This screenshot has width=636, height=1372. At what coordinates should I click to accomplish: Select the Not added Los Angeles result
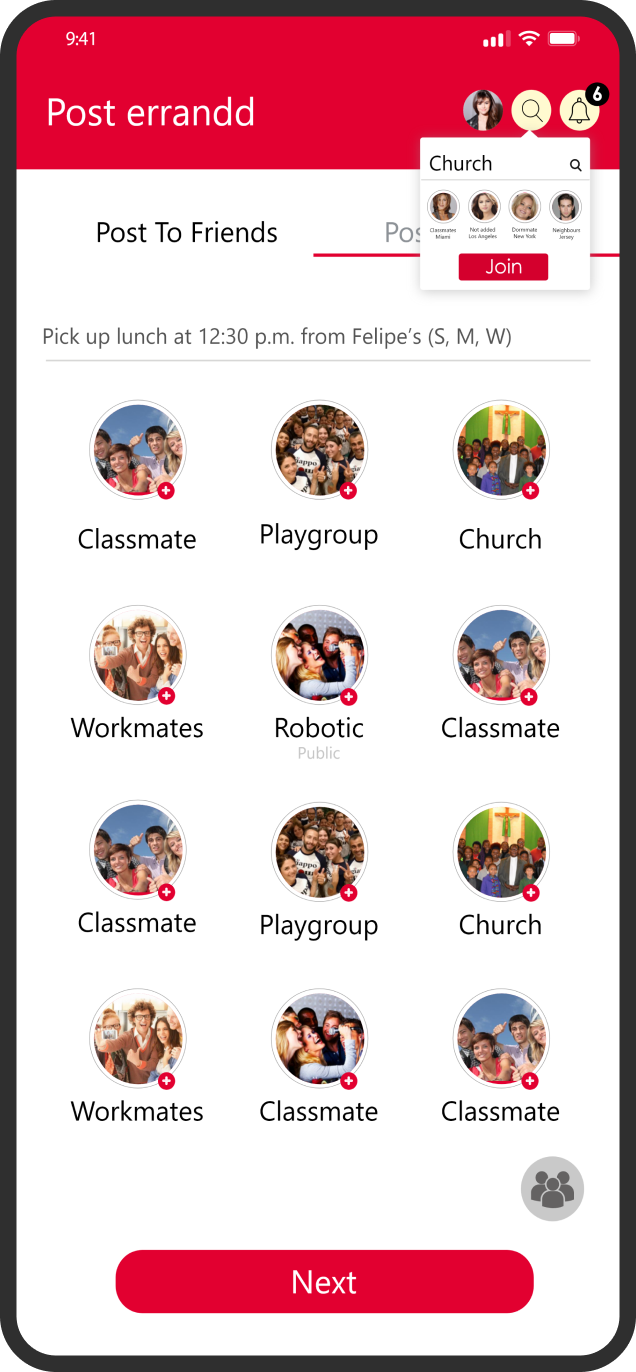(x=483, y=214)
